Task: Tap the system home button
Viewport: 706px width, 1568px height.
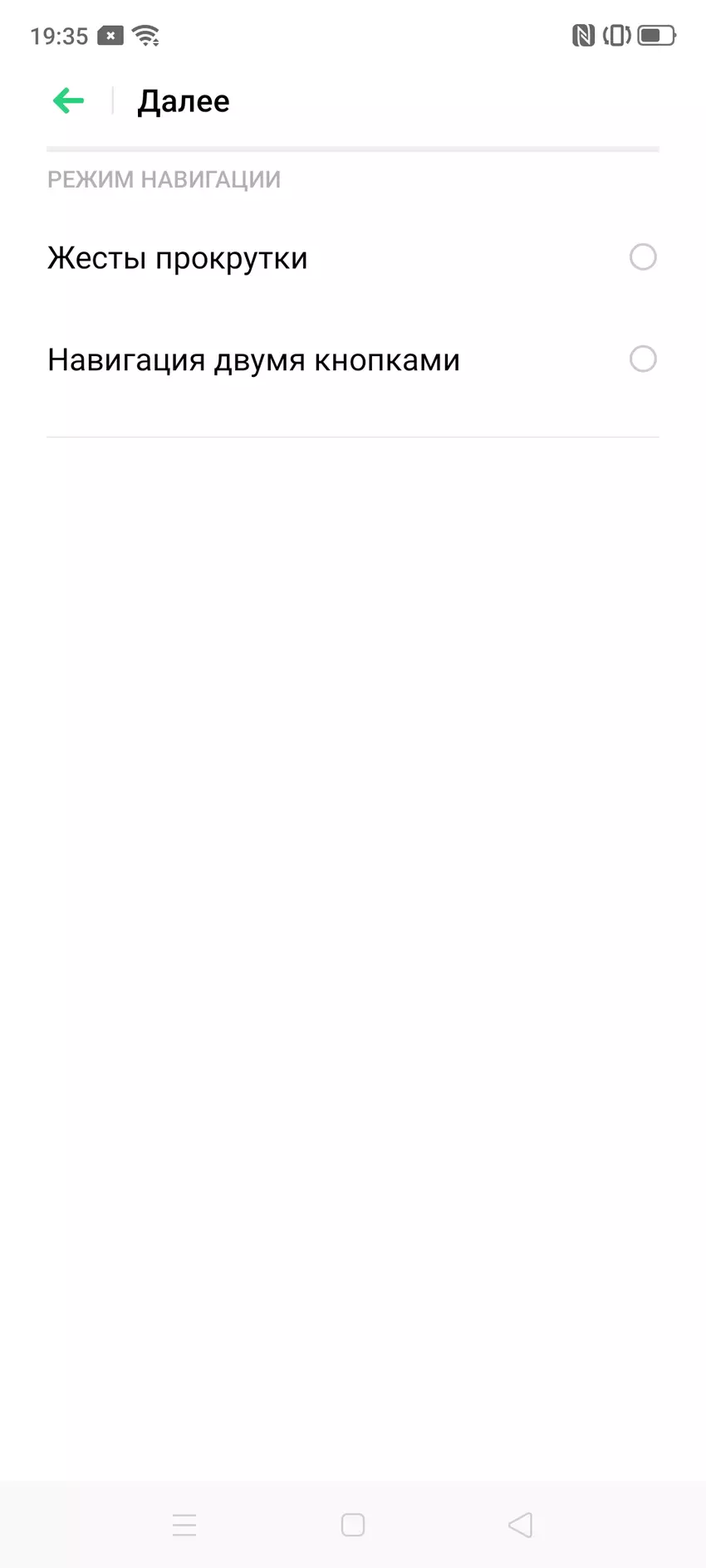Action: click(x=353, y=1525)
